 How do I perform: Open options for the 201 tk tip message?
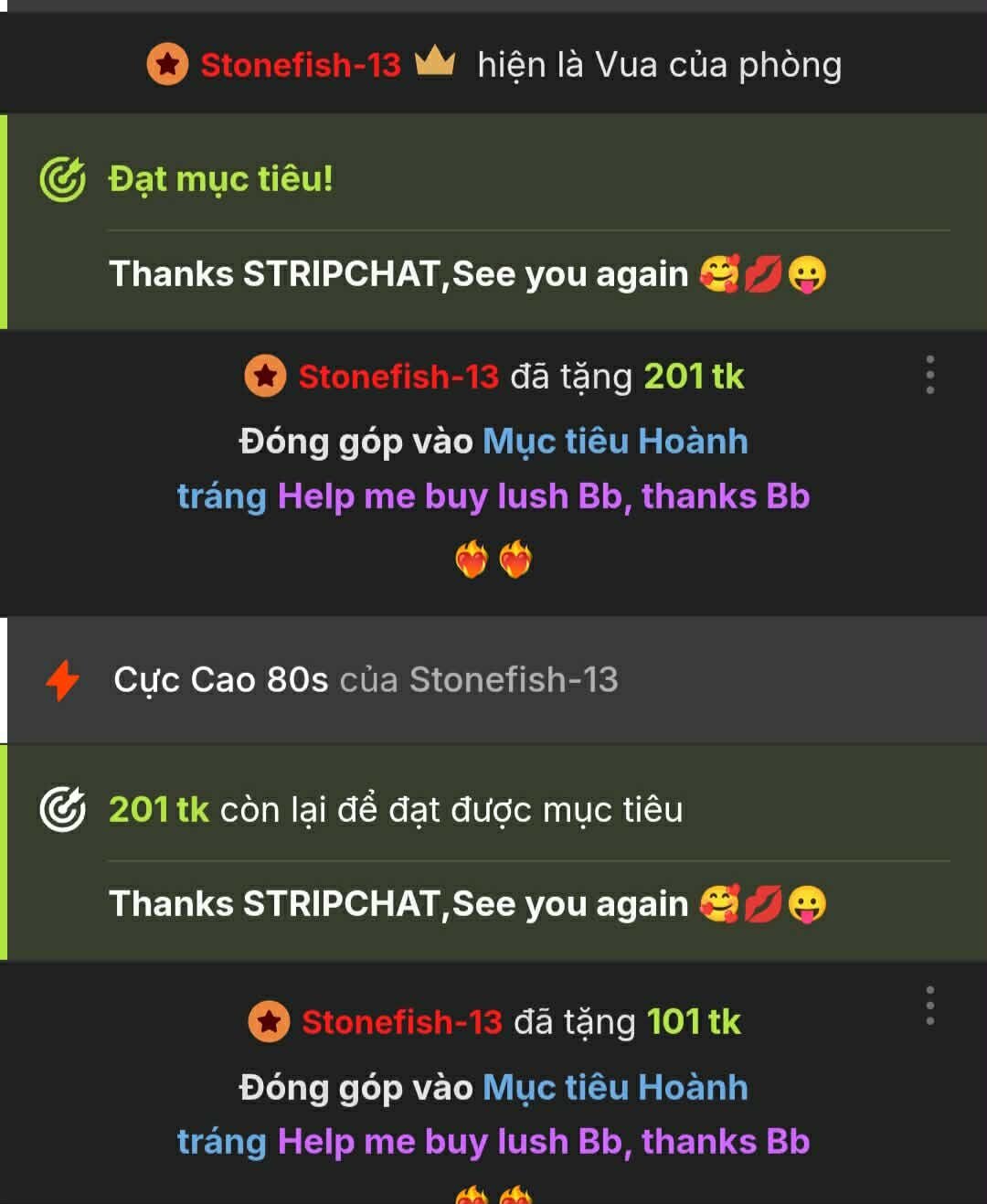pyautogui.click(x=929, y=375)
